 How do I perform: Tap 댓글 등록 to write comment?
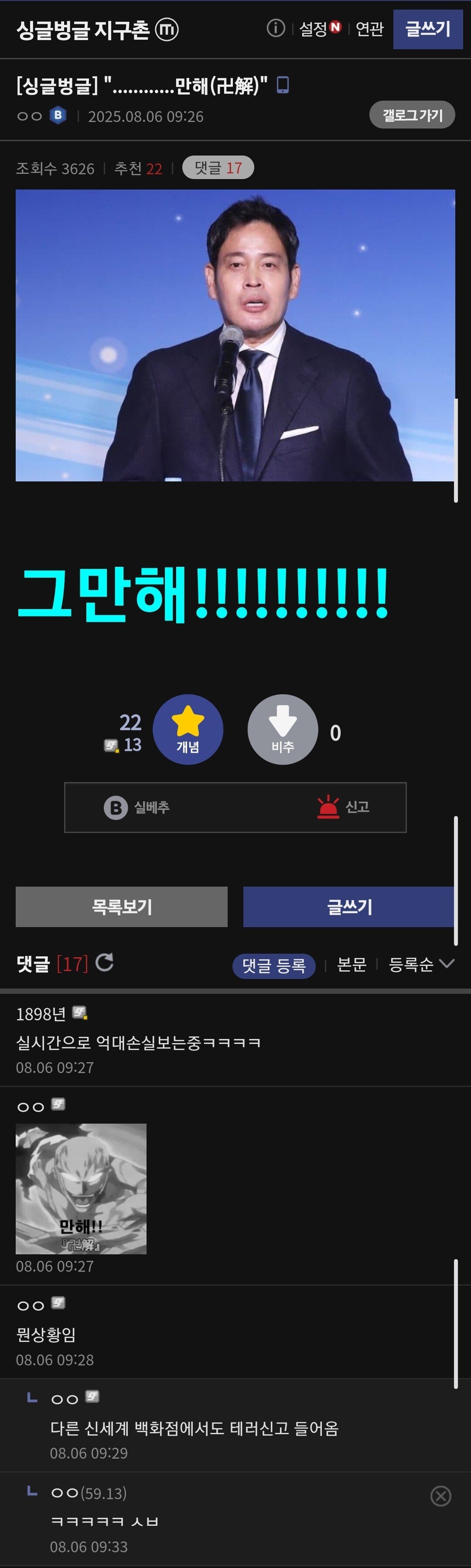point(273,965)
